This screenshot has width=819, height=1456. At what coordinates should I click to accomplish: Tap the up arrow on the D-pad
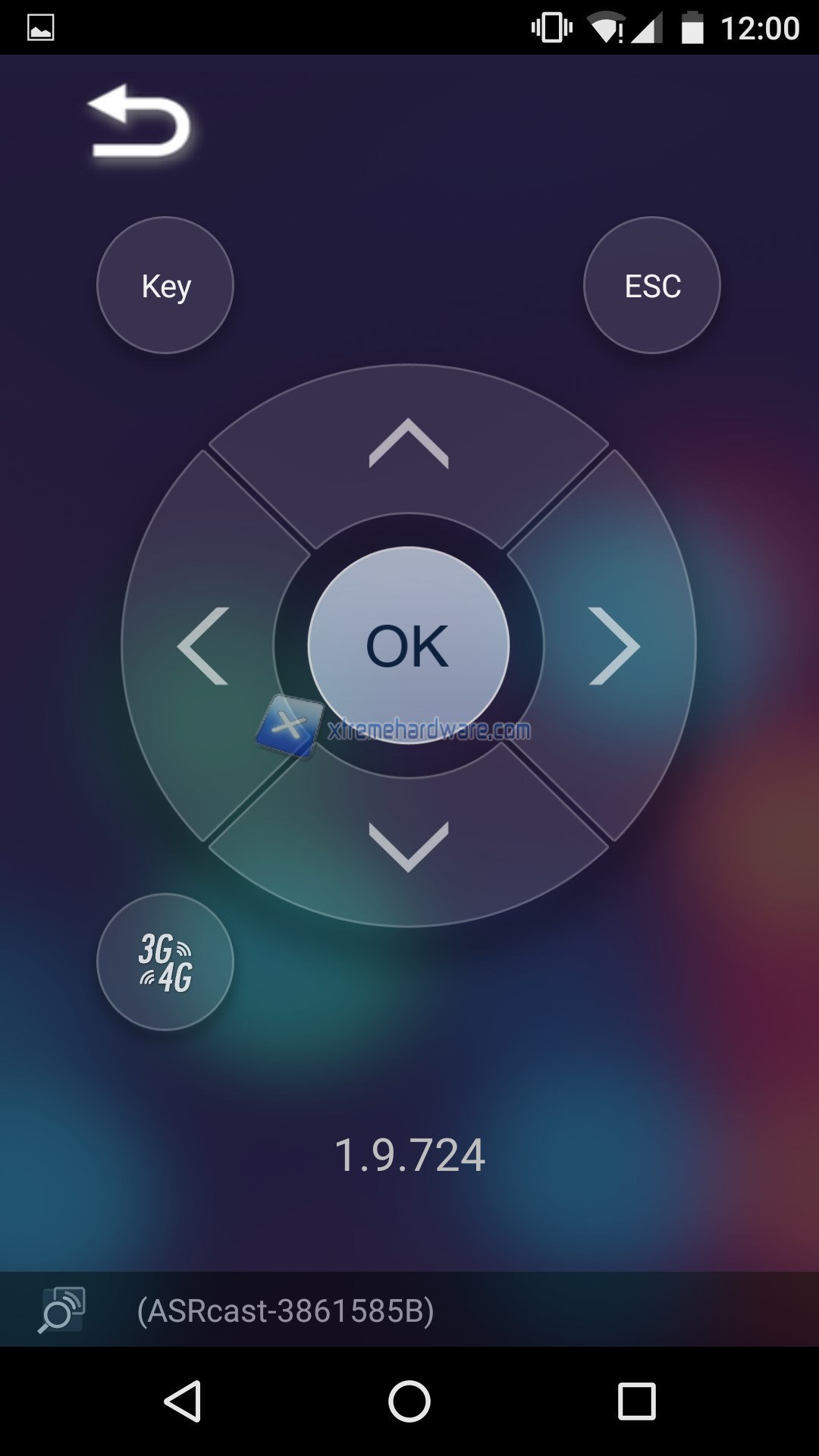pos(409,444)
